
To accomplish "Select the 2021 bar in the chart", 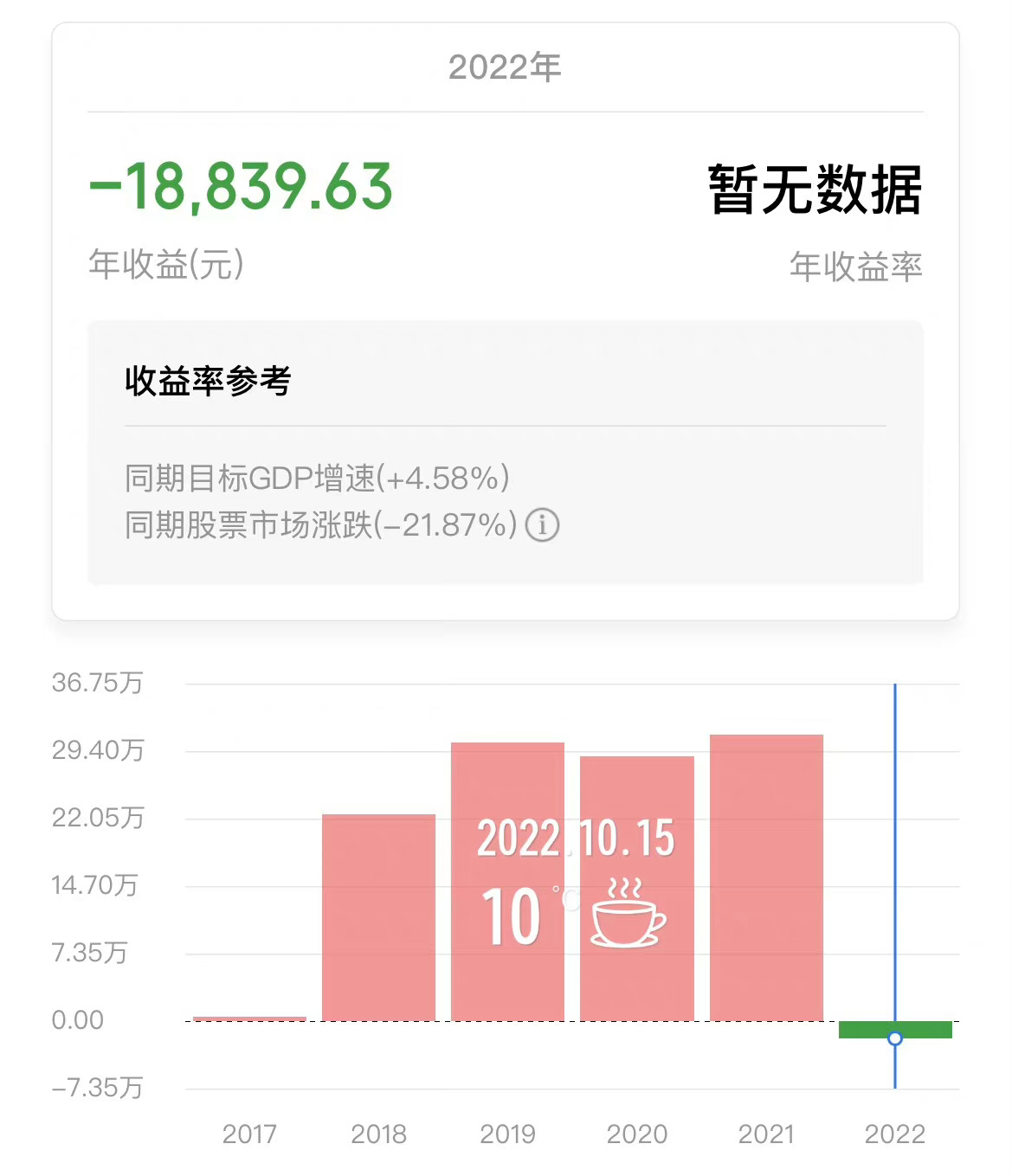I will [x=766, y=877].
